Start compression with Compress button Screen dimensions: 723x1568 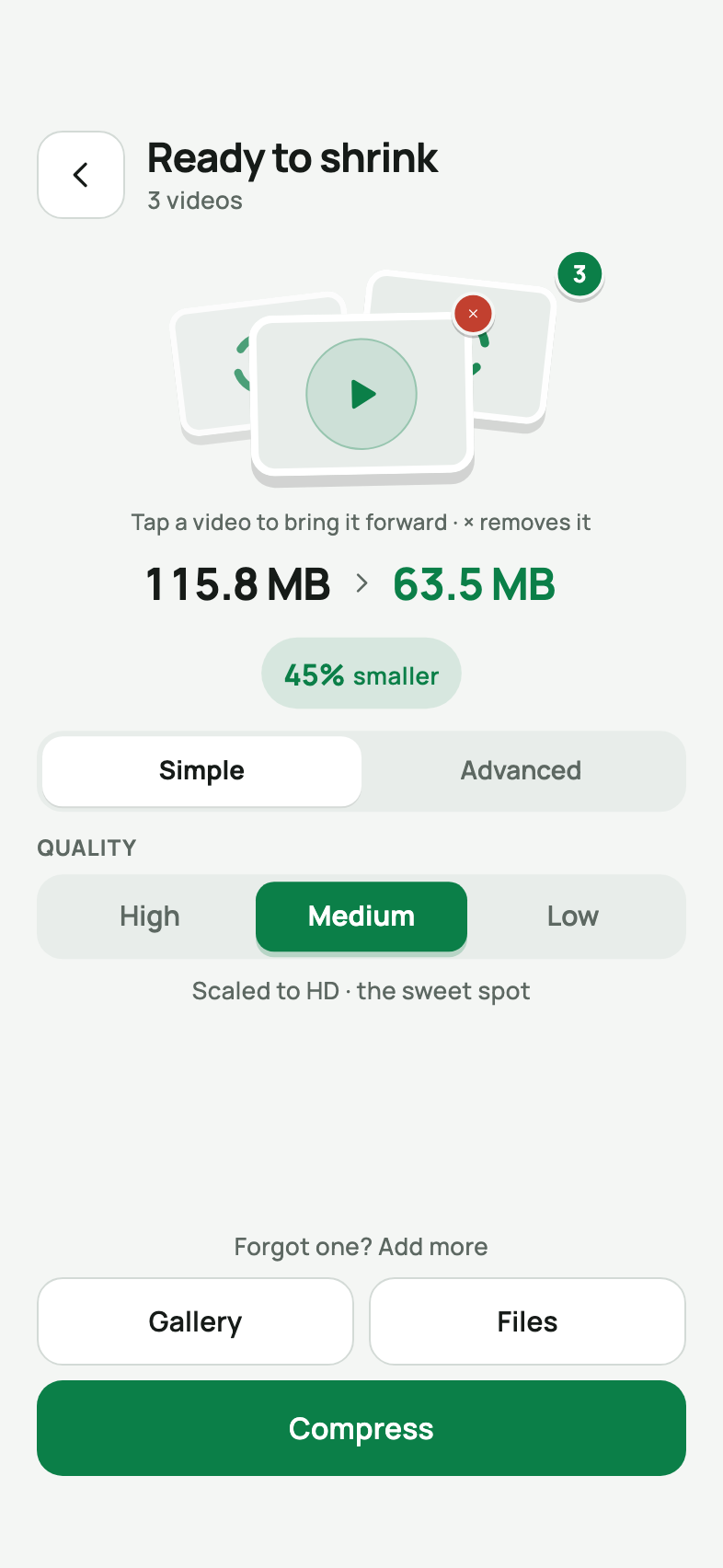coord(361,1428)
